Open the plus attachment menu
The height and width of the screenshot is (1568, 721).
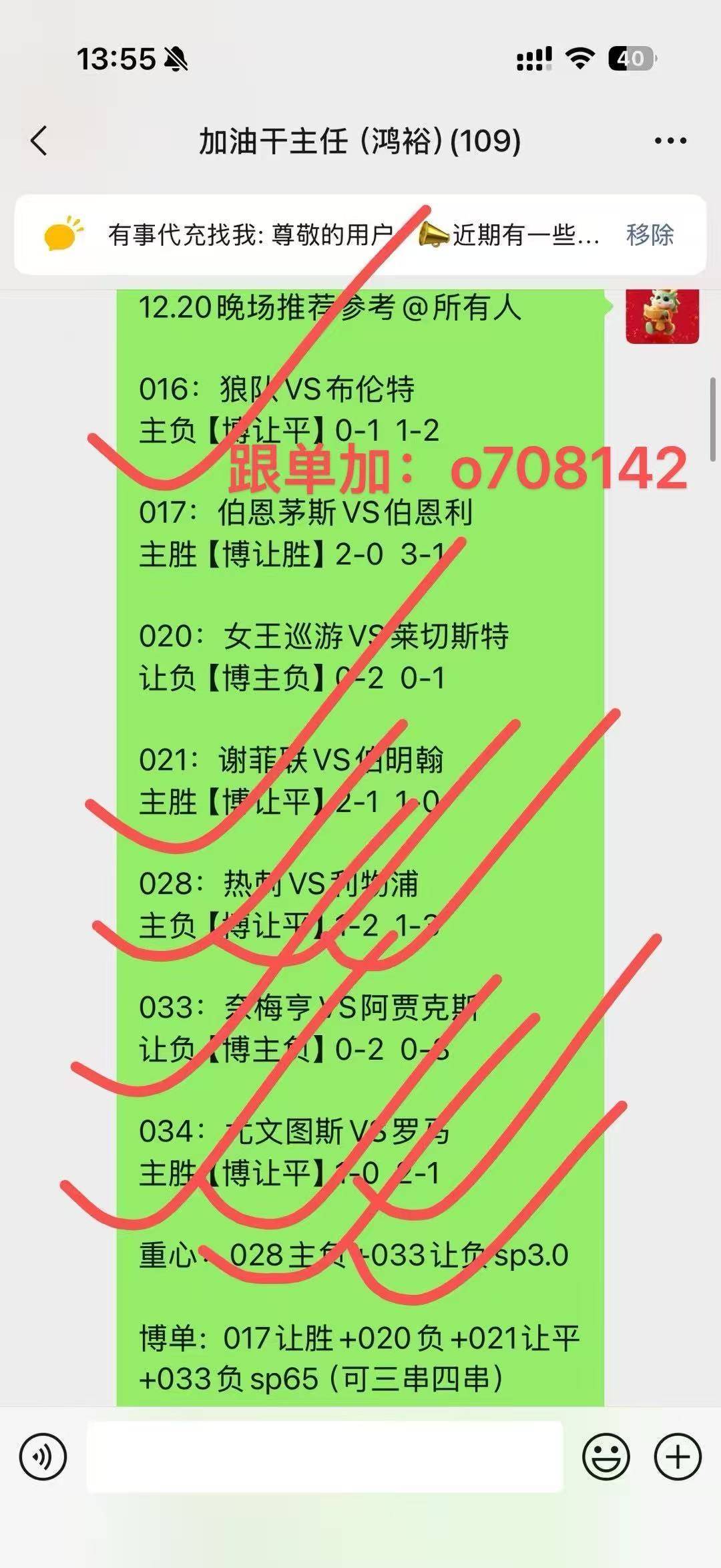tap(677, 1456)
